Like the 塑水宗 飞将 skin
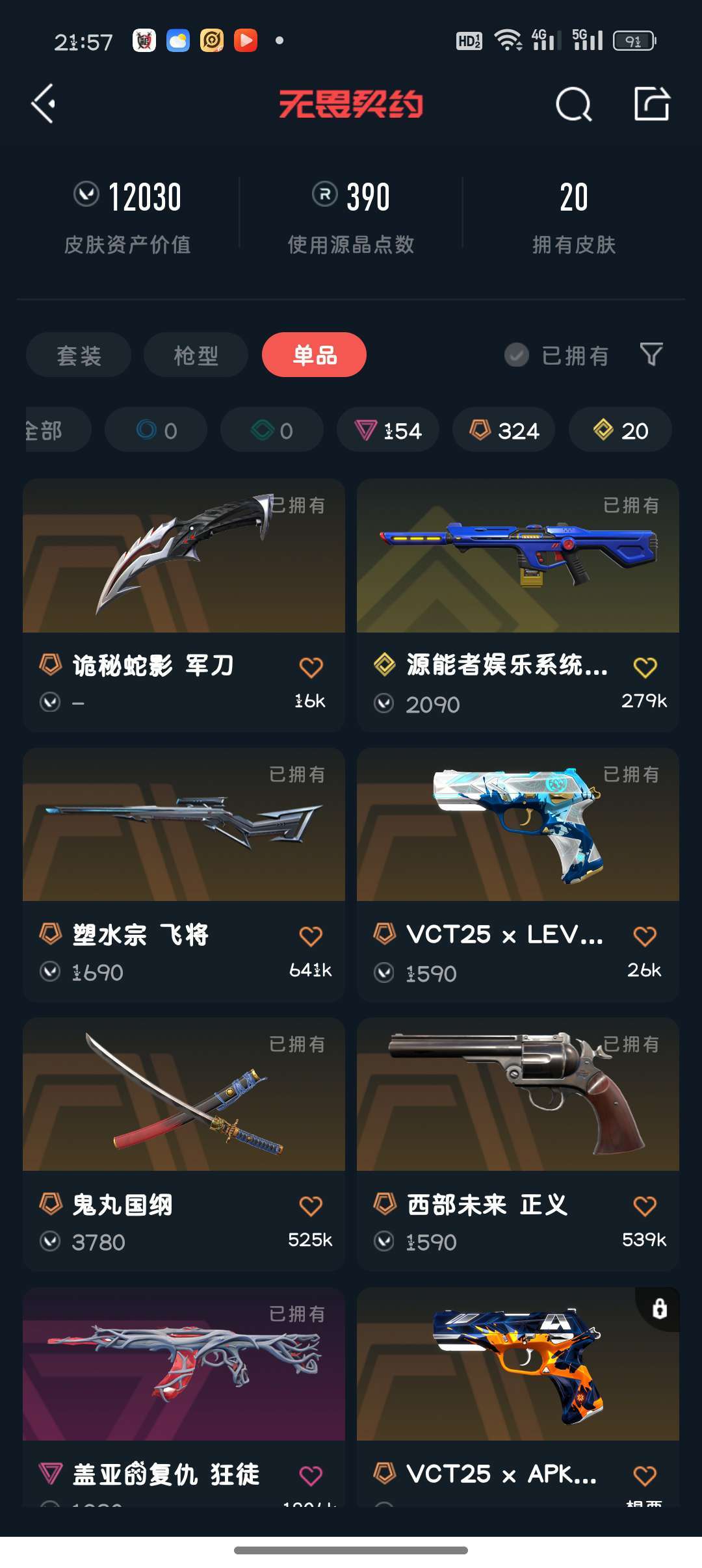Viewport: 702px width, 1568px height. click(311, 936)
